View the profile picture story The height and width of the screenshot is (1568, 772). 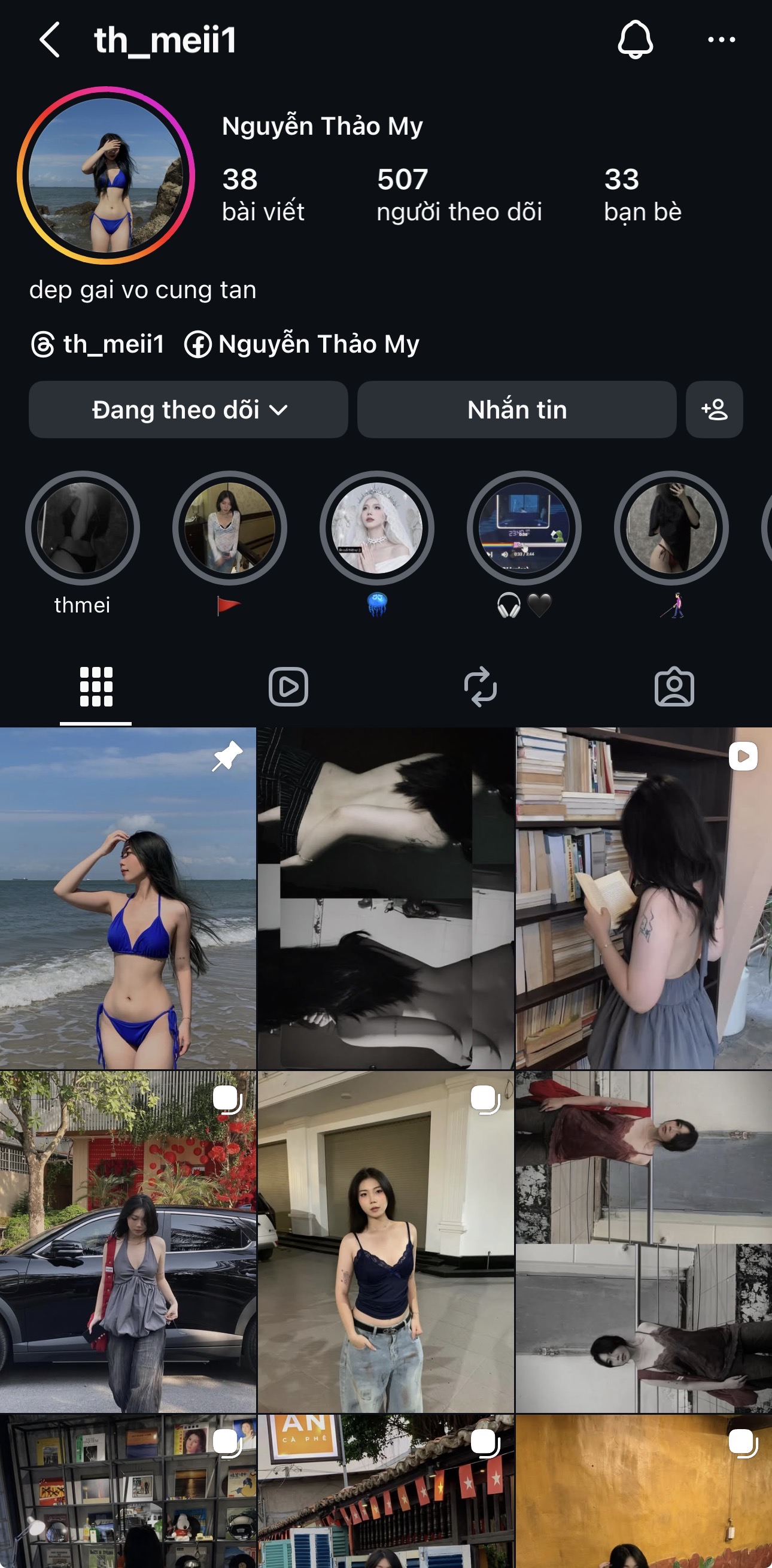[106, 175]
